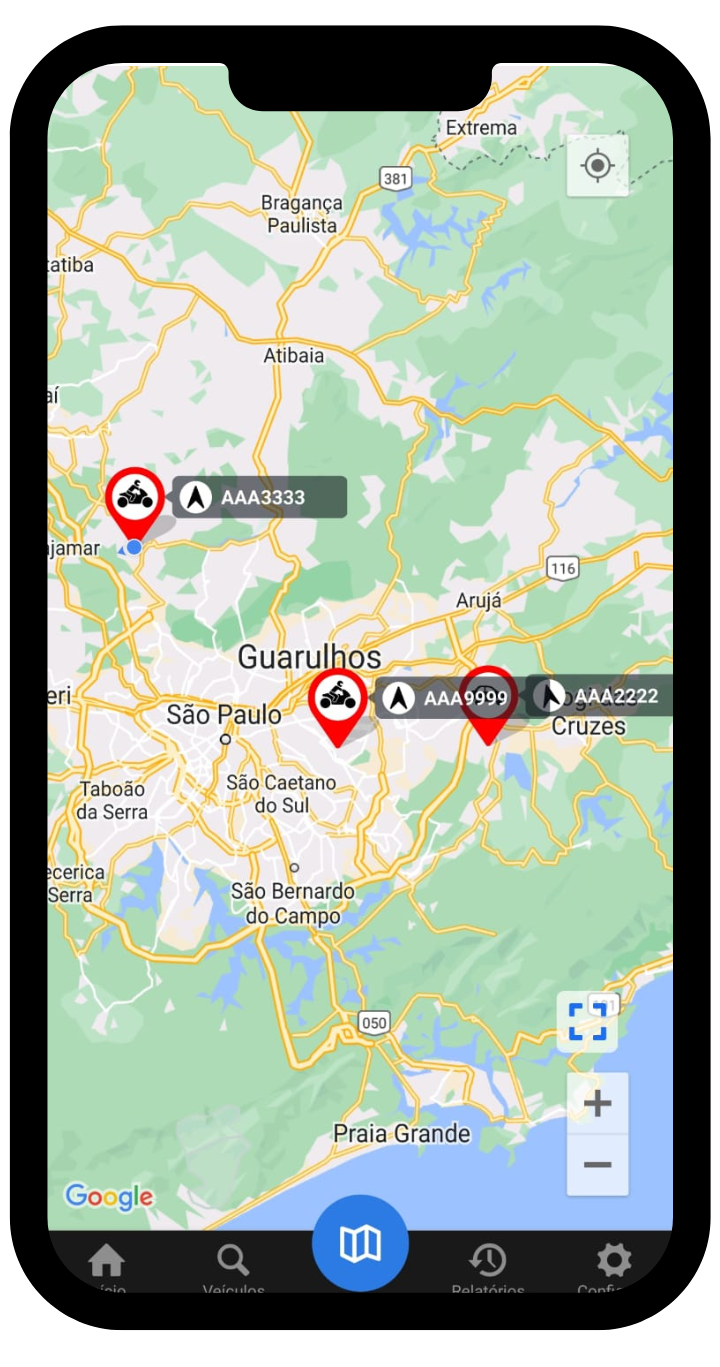Zoom in on the map
The image size is (720, 1367).
(x=597, y=1104)
